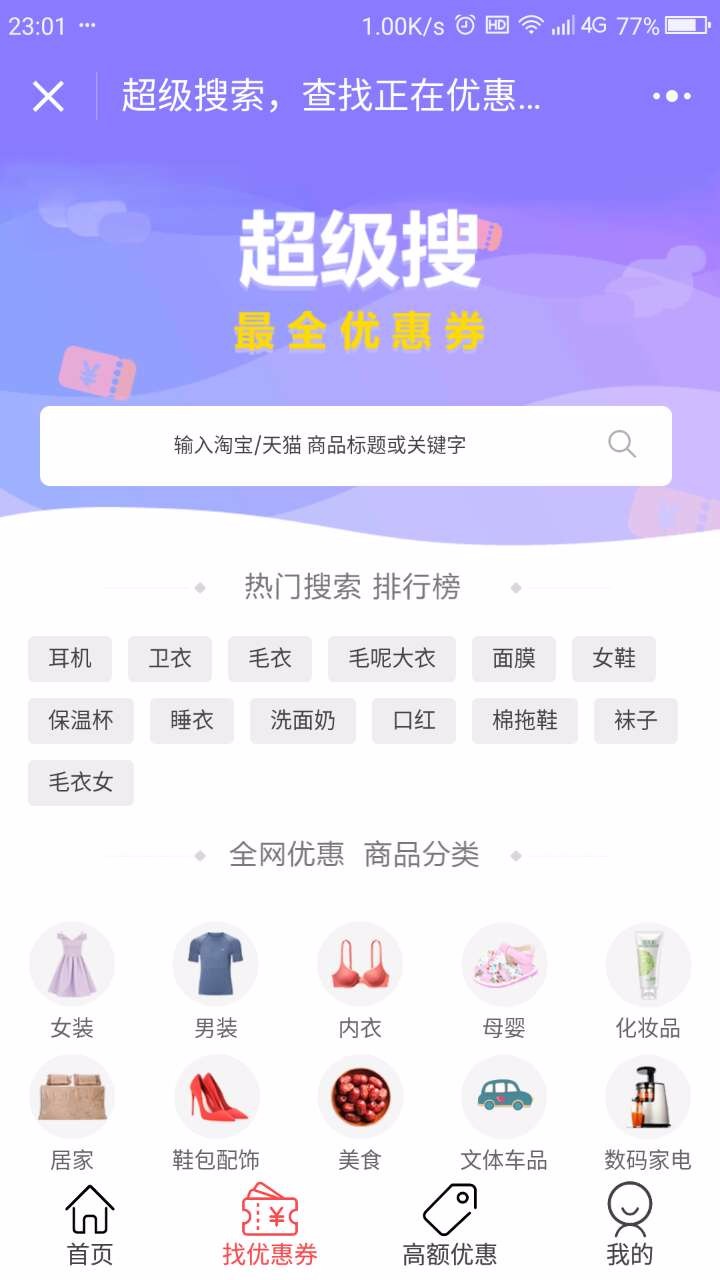
Task: Open the 化妆品 category
Action: tap(648, 981)
